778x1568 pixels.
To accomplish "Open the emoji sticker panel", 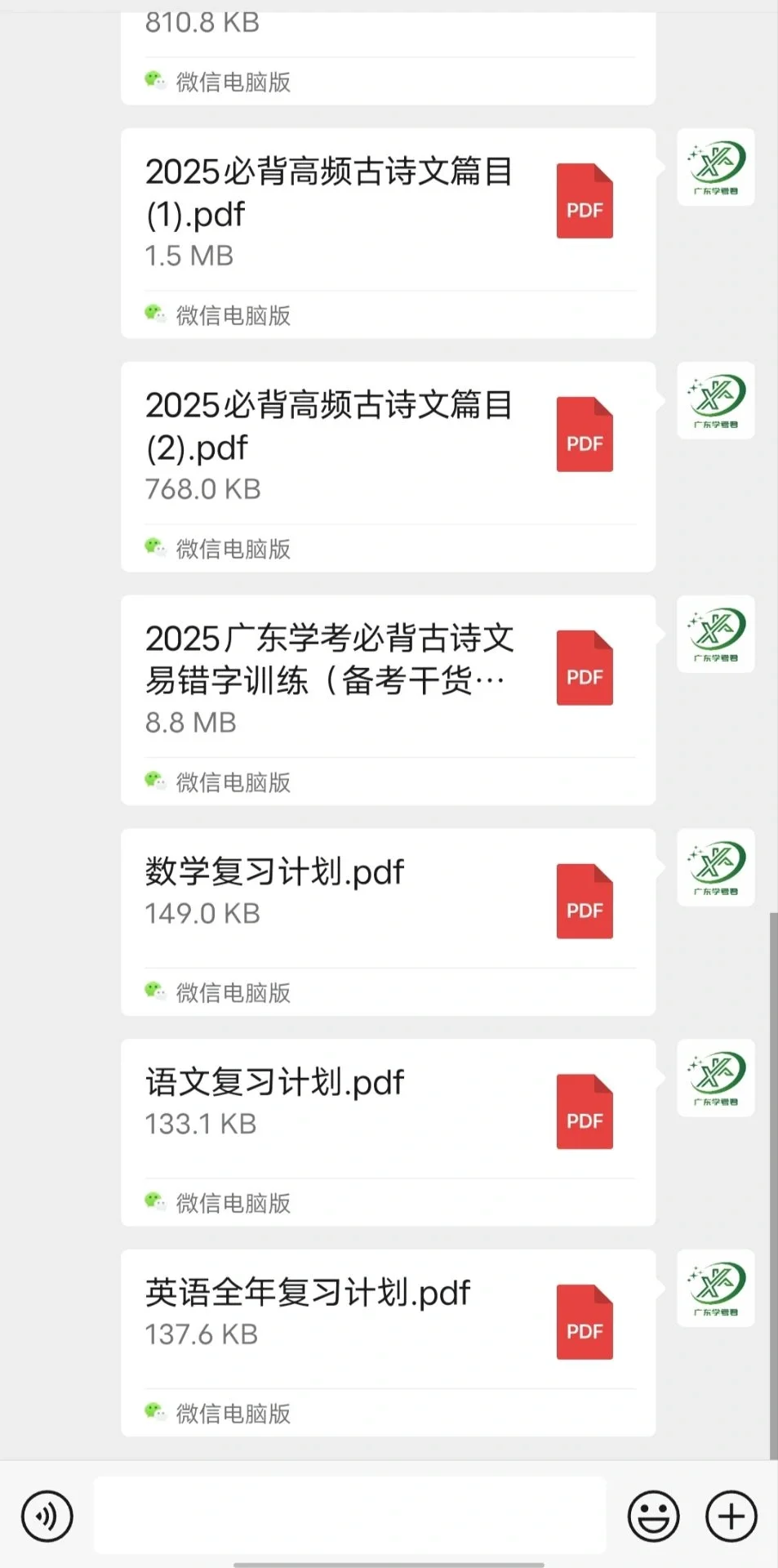I will (653, 1517).
